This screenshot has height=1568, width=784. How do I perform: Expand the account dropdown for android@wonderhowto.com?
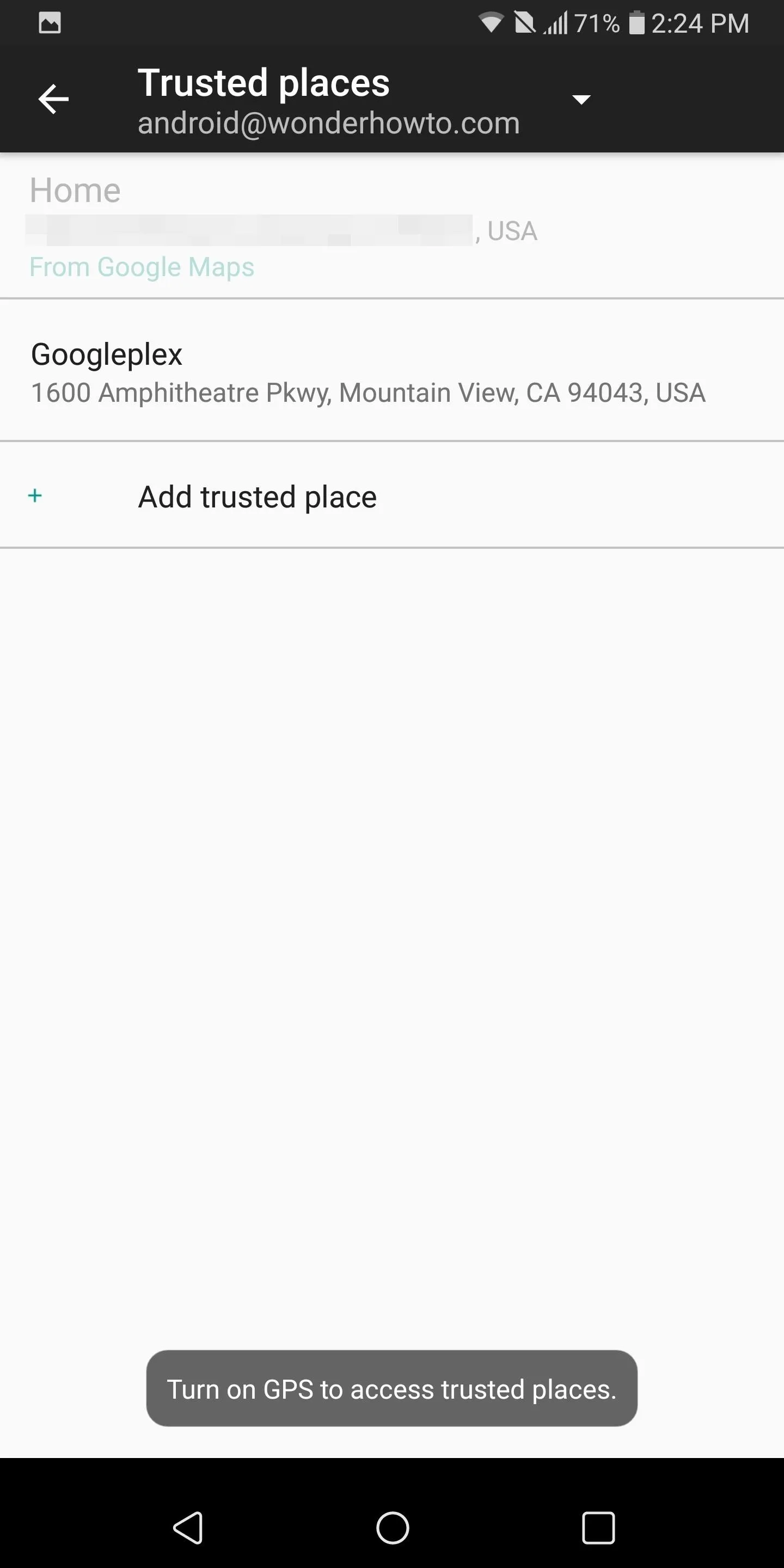click(581, 99)
